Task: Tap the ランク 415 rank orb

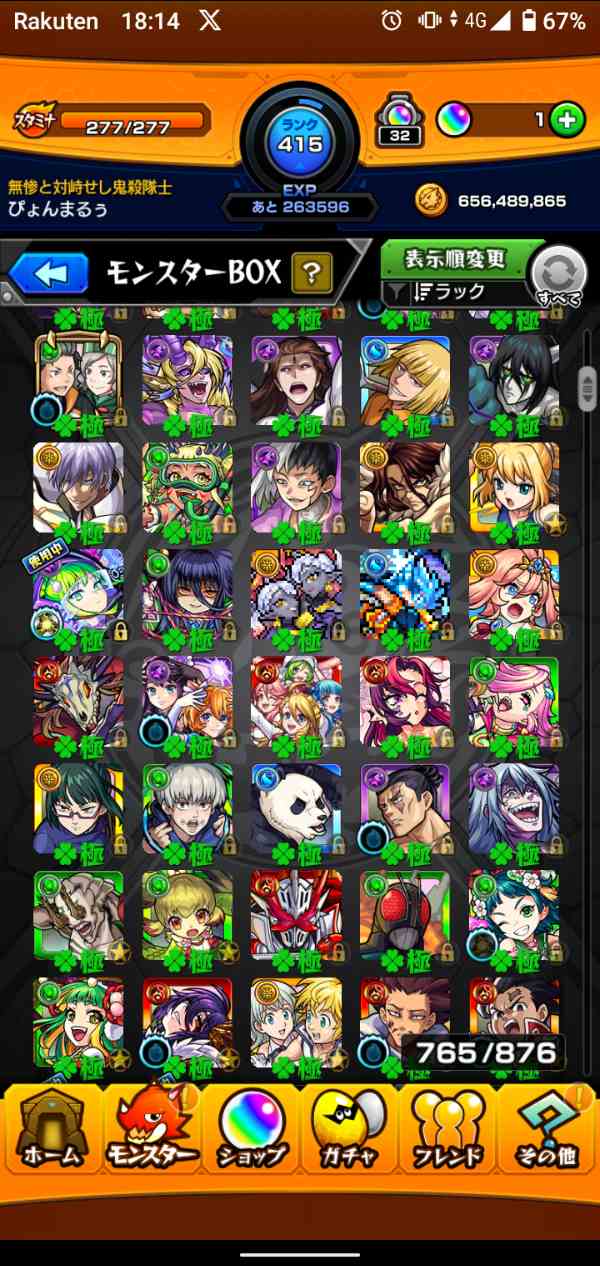Action: (300, 142)
